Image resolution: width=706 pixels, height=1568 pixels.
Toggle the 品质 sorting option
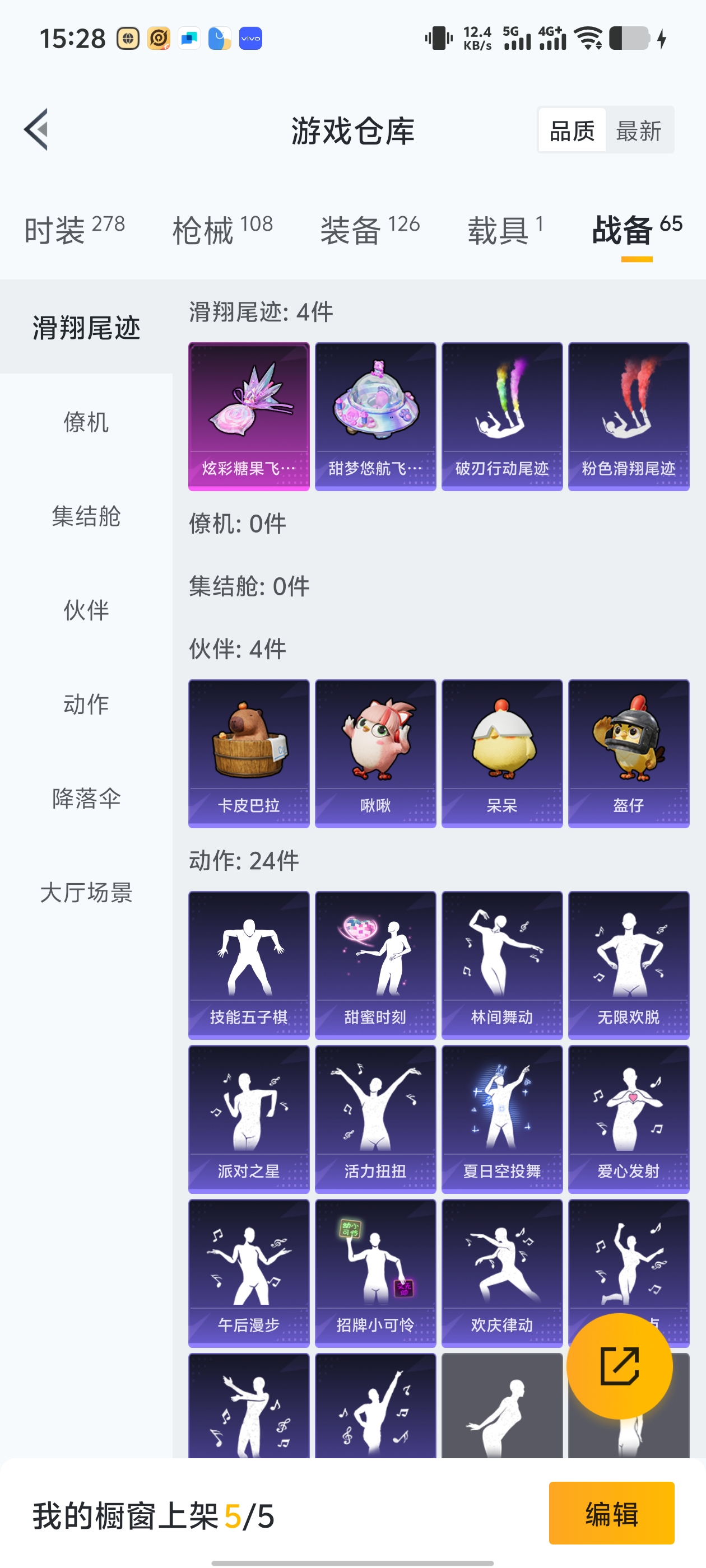[572, 130]
